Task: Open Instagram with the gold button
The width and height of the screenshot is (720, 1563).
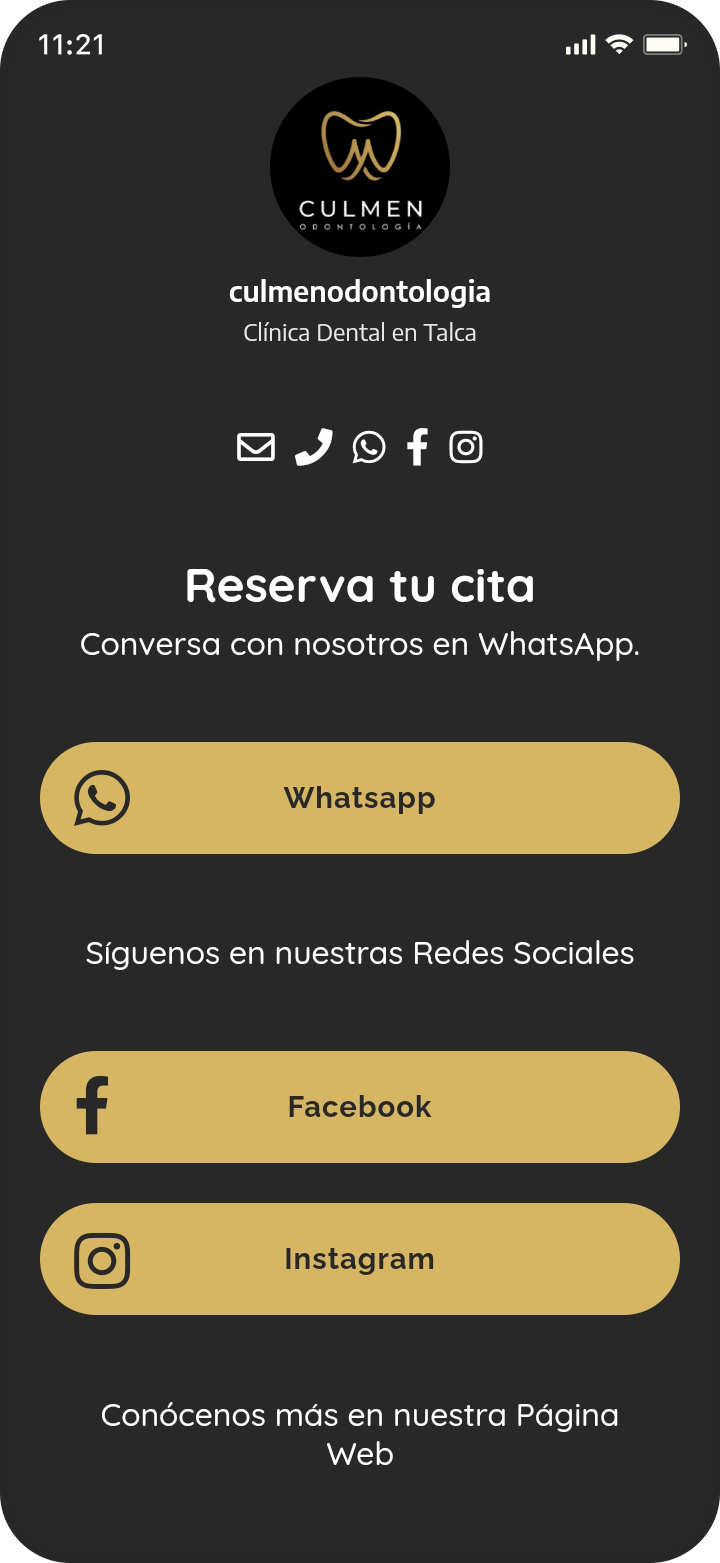Action: click(360, 1258)
